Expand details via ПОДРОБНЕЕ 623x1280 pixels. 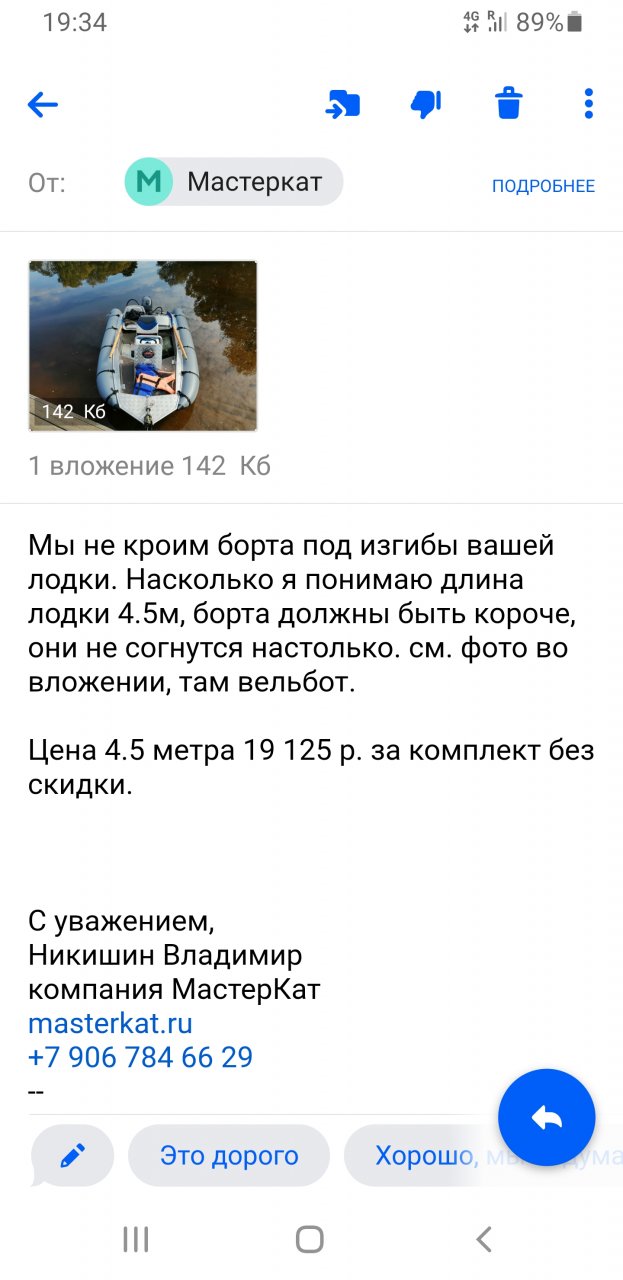(x=543, y=186)
